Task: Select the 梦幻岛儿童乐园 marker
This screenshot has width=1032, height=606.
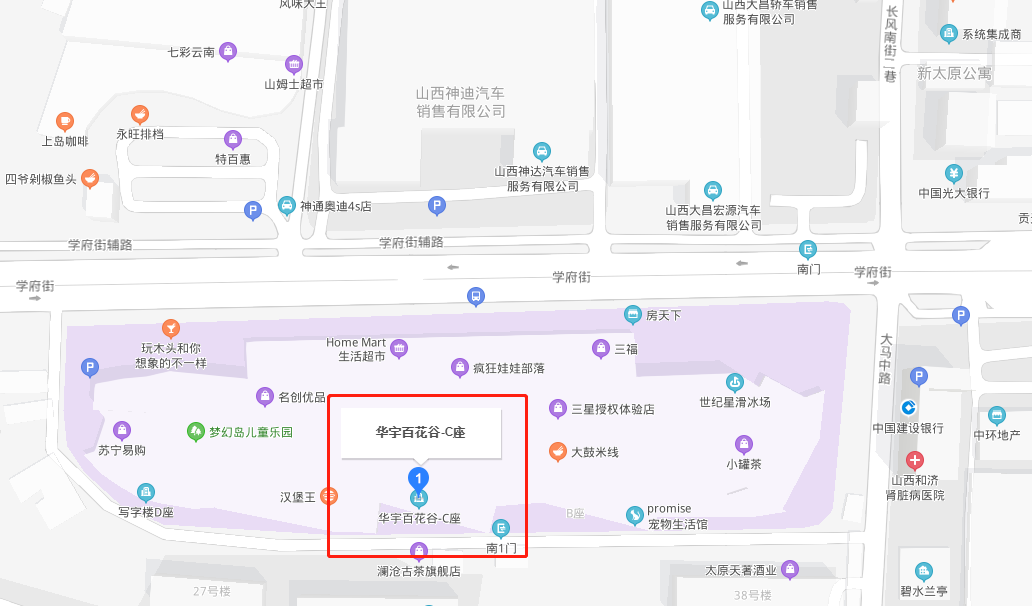Action: pyautogui.click(x=196, y=432)
